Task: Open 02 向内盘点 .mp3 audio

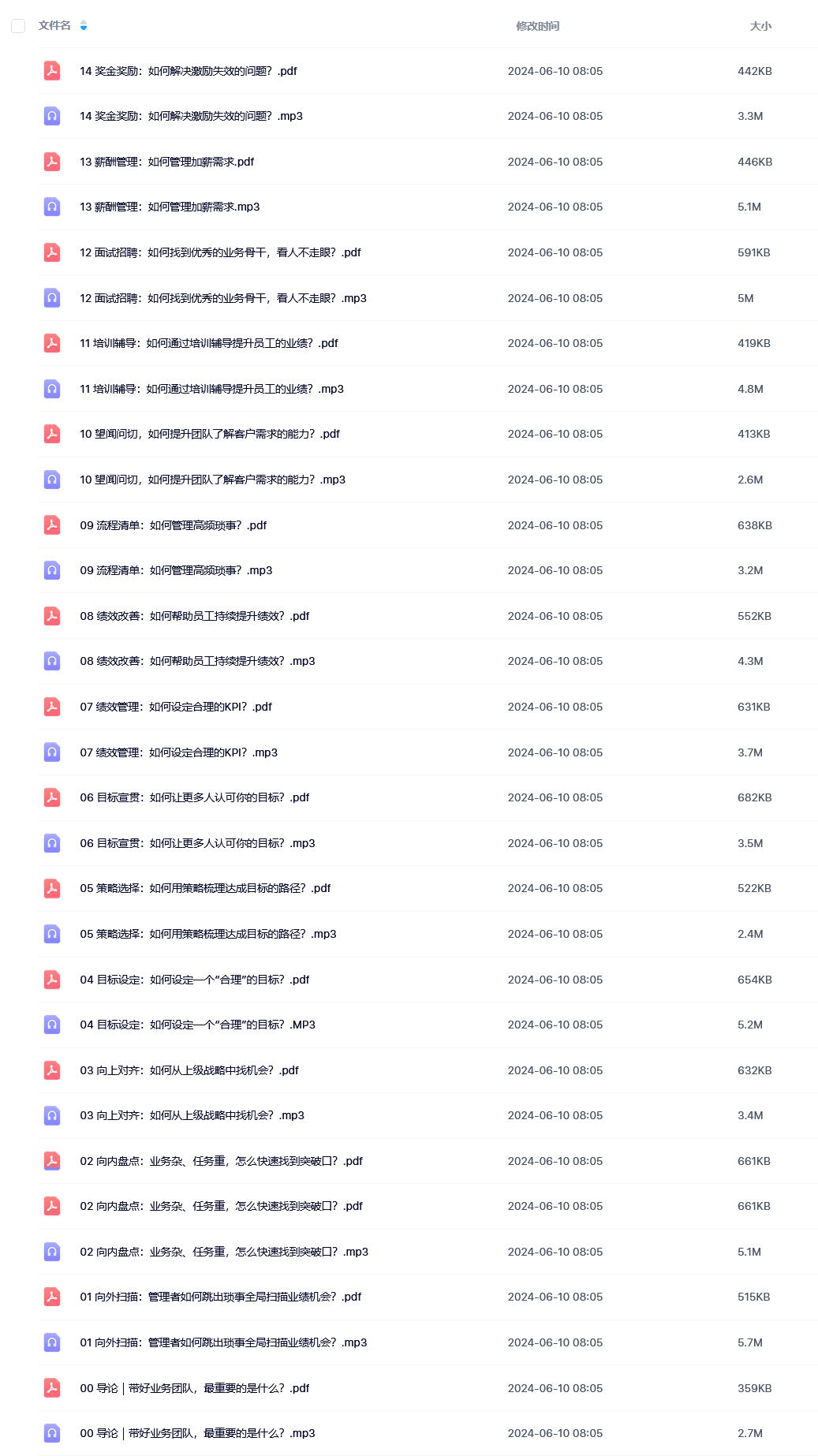Action: (224, 1252)
